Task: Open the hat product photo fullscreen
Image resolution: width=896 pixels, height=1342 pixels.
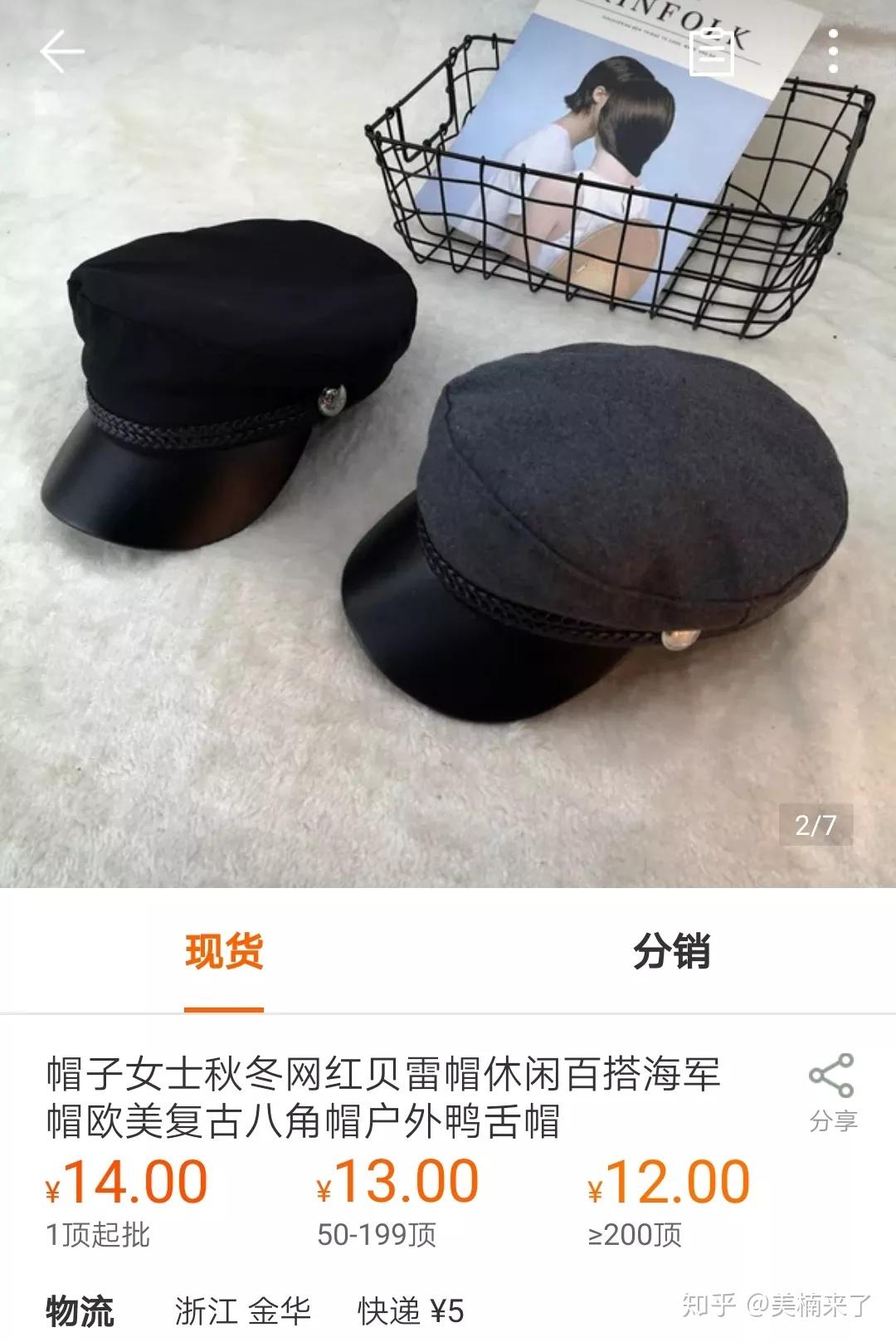Action: (x=448, y=448)
